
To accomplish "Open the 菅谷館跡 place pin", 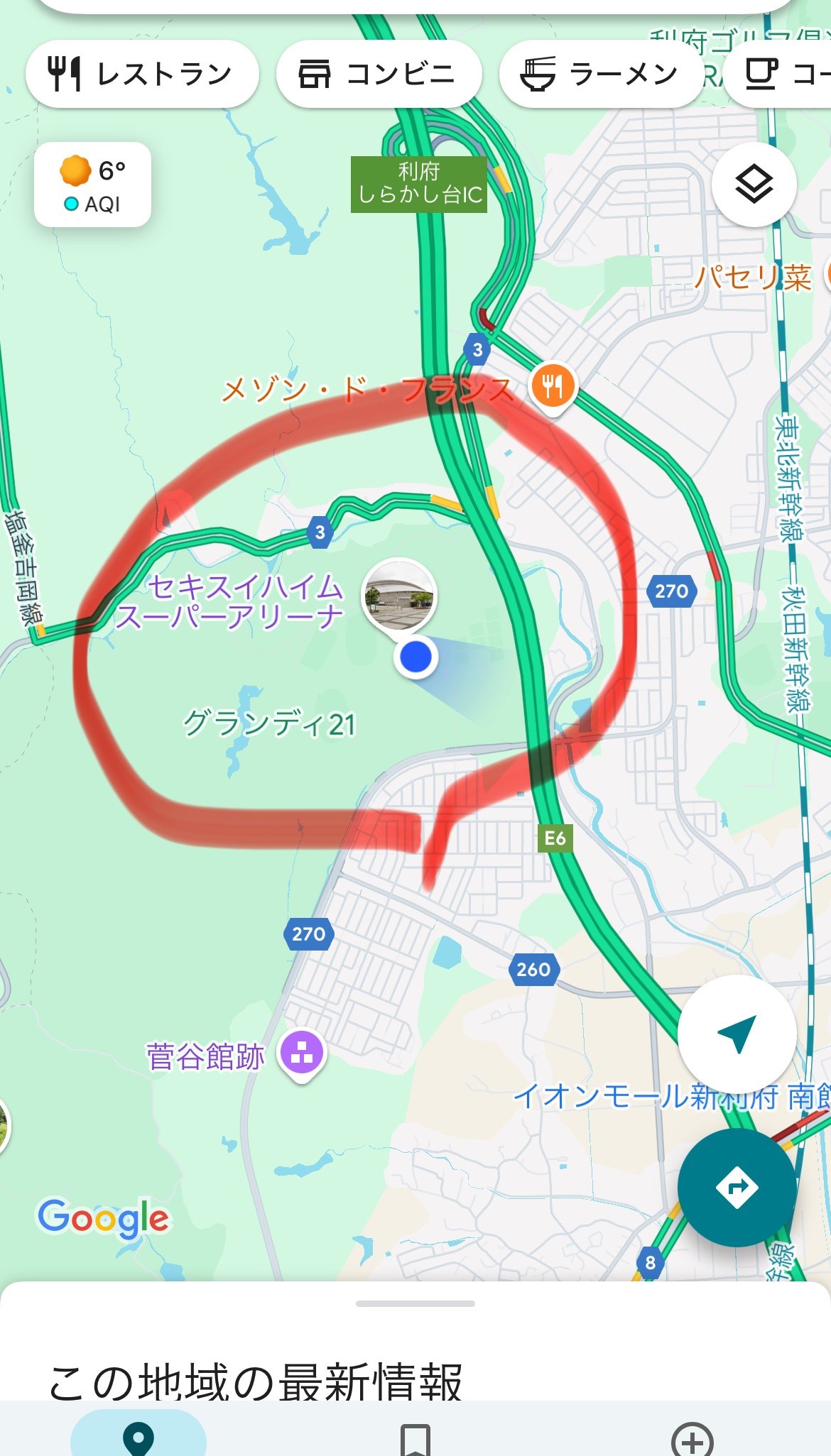I will [302, 1053].
